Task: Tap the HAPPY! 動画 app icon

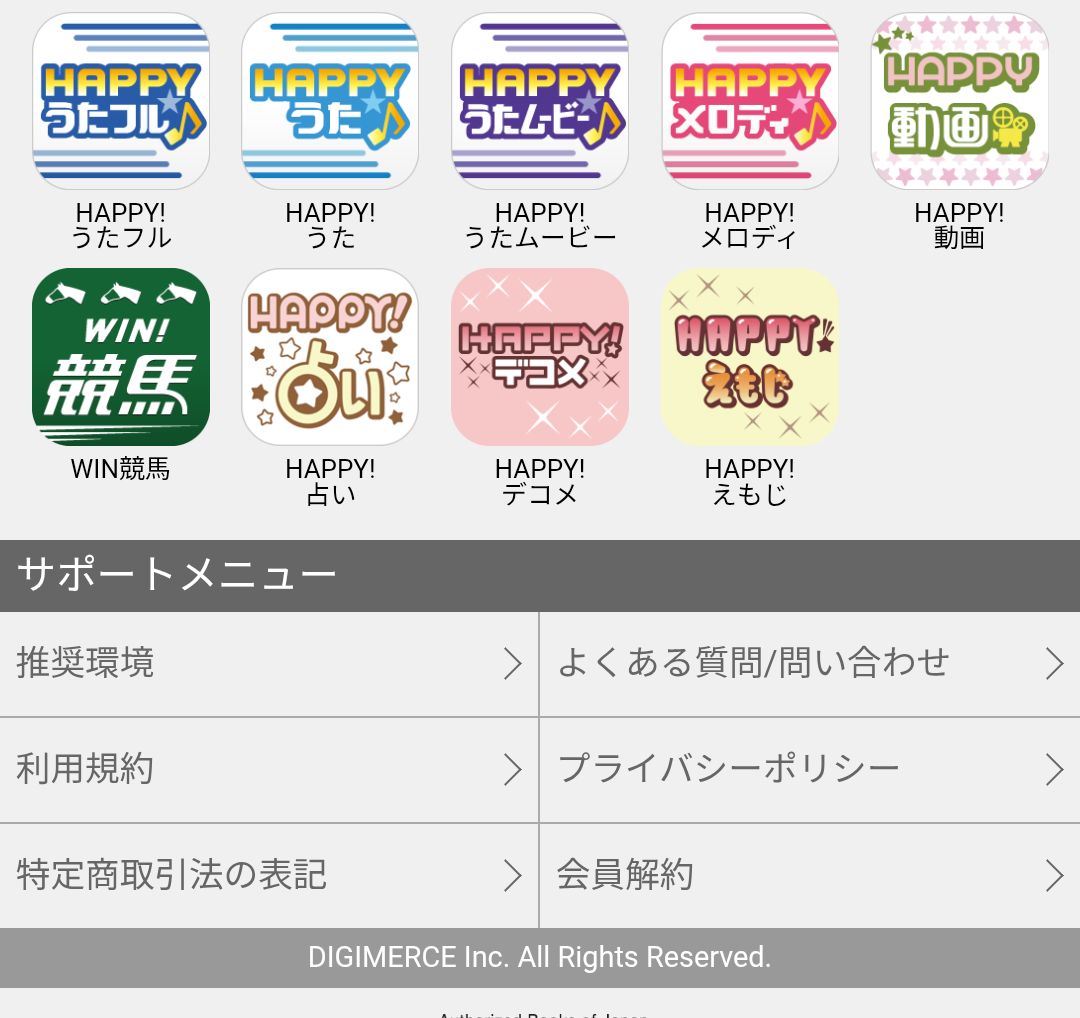Action: [x=960, y=101]
